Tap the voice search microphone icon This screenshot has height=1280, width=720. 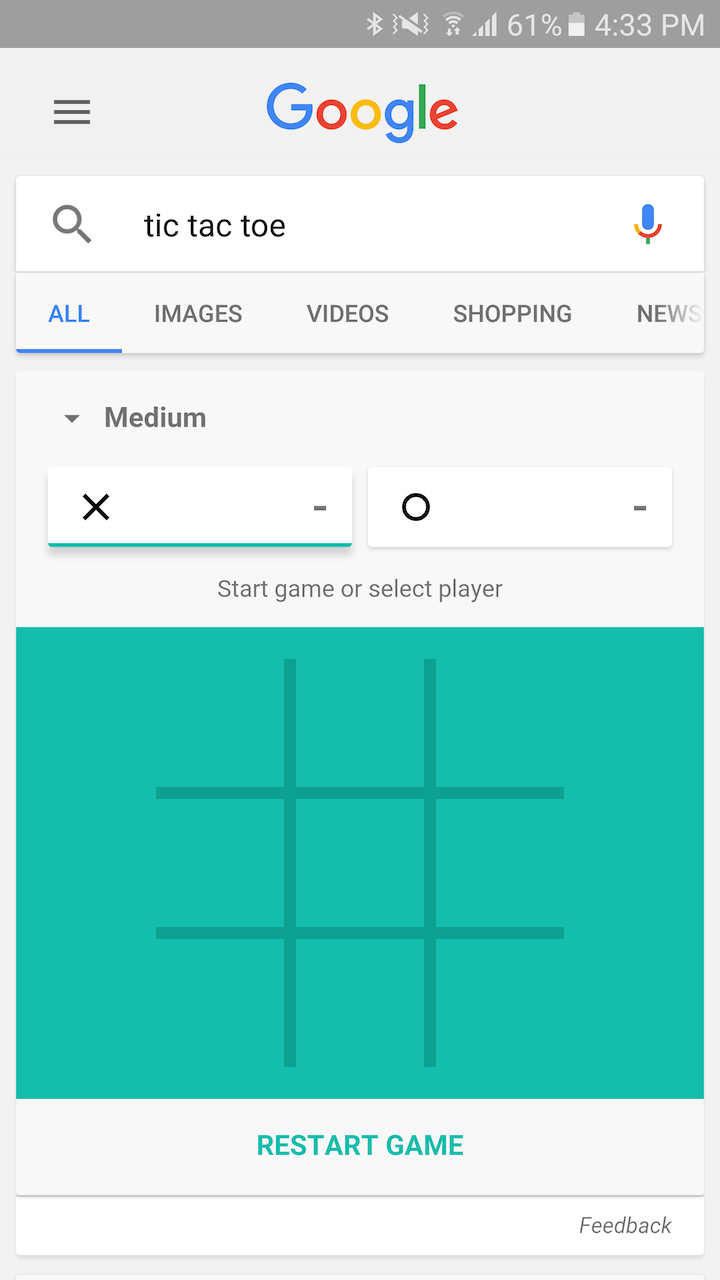click(x=647, y=223)
